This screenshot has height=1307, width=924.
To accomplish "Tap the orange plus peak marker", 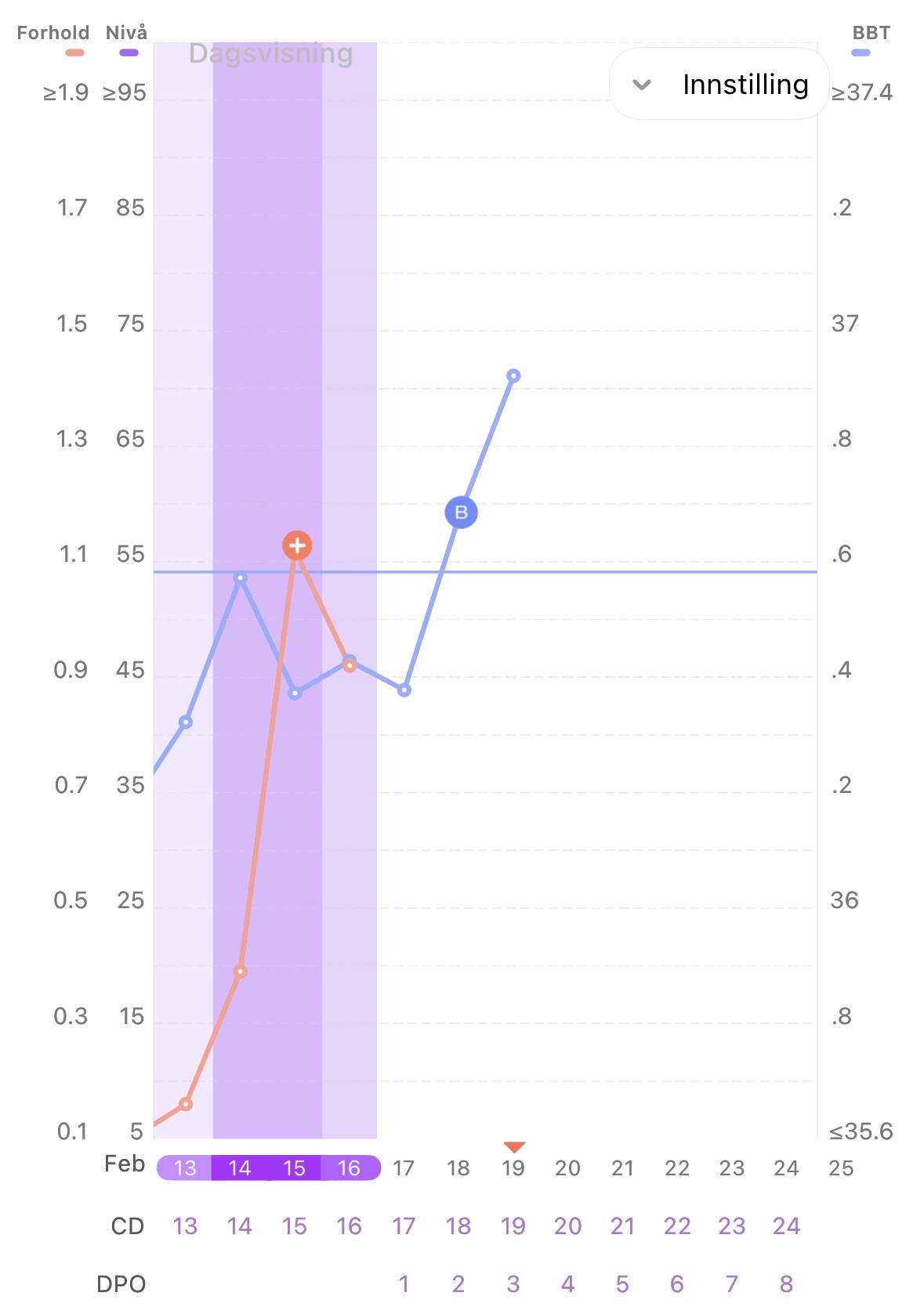I will (x=297, y=545).
